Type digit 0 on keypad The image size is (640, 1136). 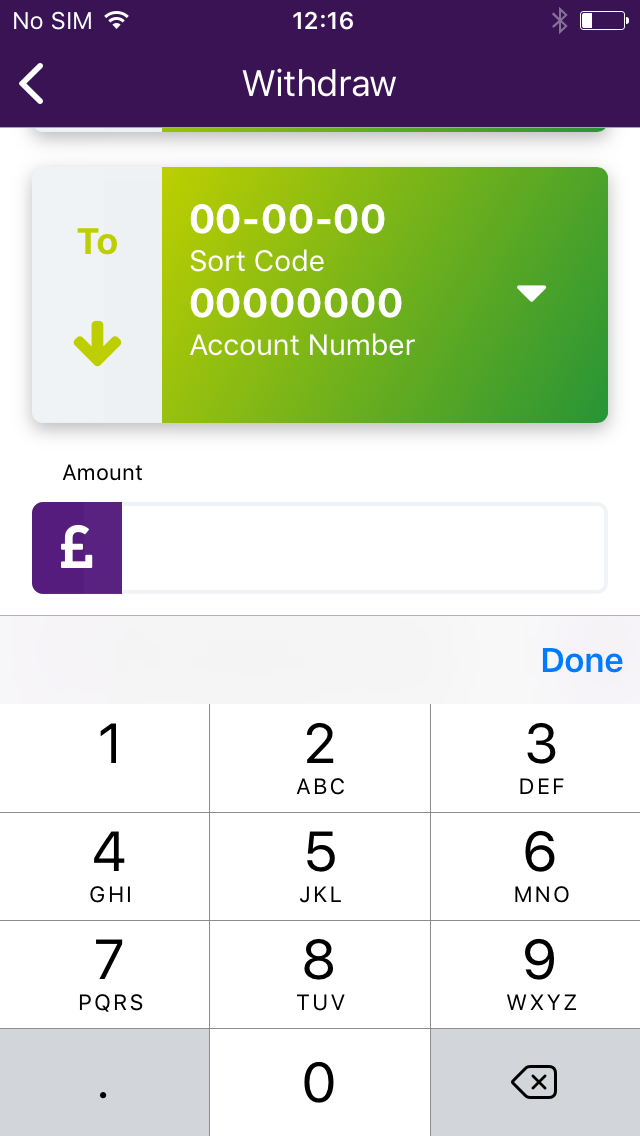point(320,1082)
